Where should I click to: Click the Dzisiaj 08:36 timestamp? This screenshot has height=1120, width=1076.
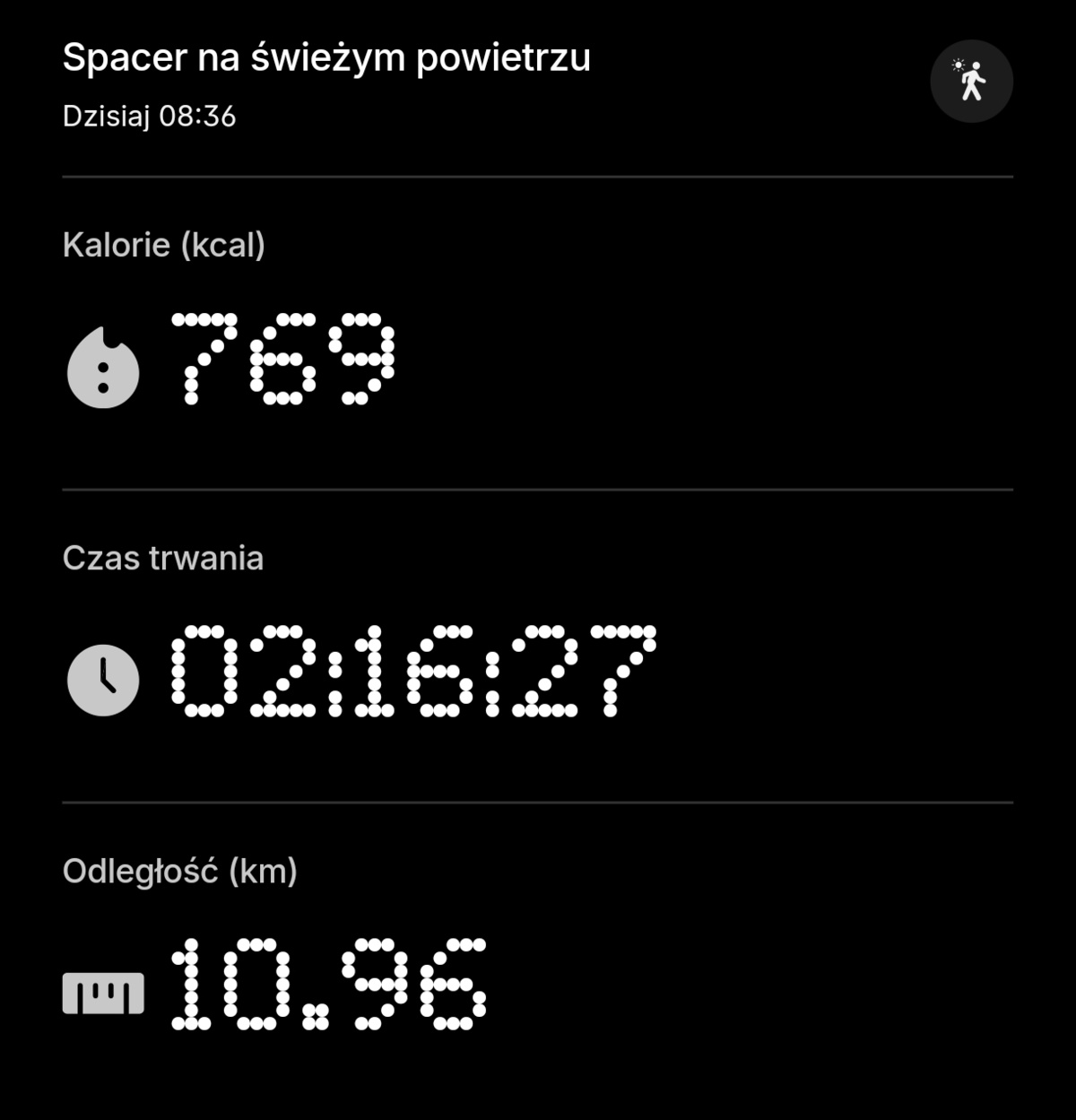[x=149, y=115]
